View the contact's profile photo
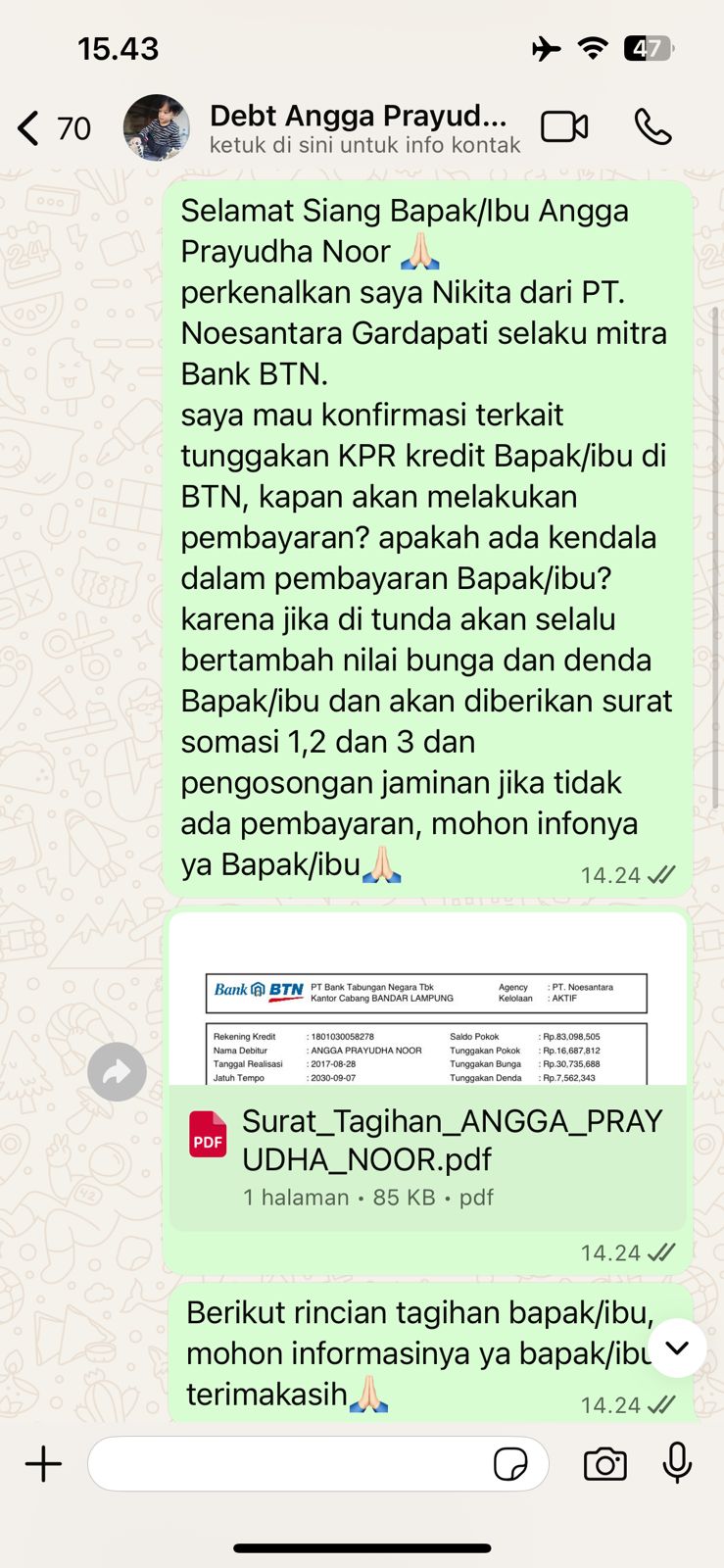The width and height of the screenshot is (724, 1568). click(x=157, y=128)
